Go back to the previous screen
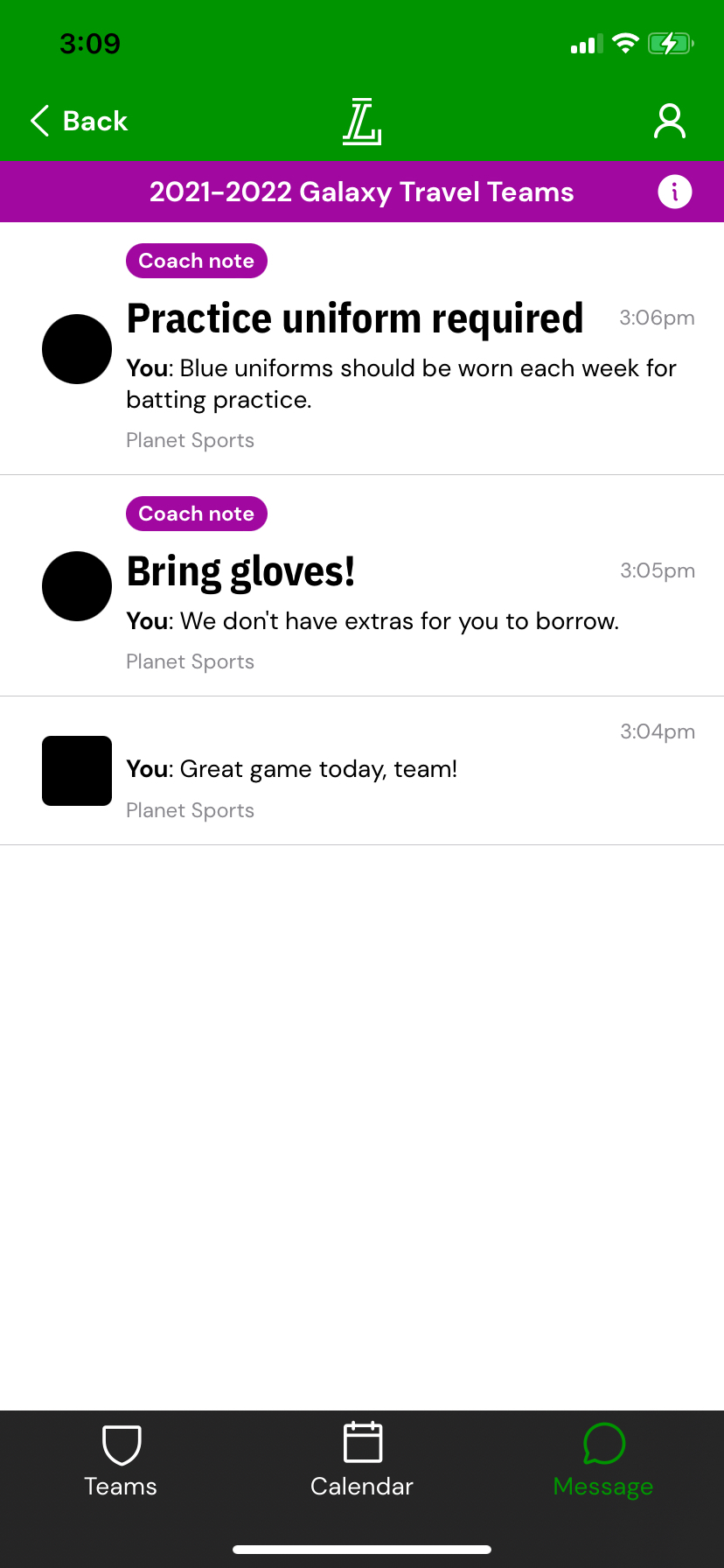The width and height of the screenshot is (724, 1568). (79, 121)
